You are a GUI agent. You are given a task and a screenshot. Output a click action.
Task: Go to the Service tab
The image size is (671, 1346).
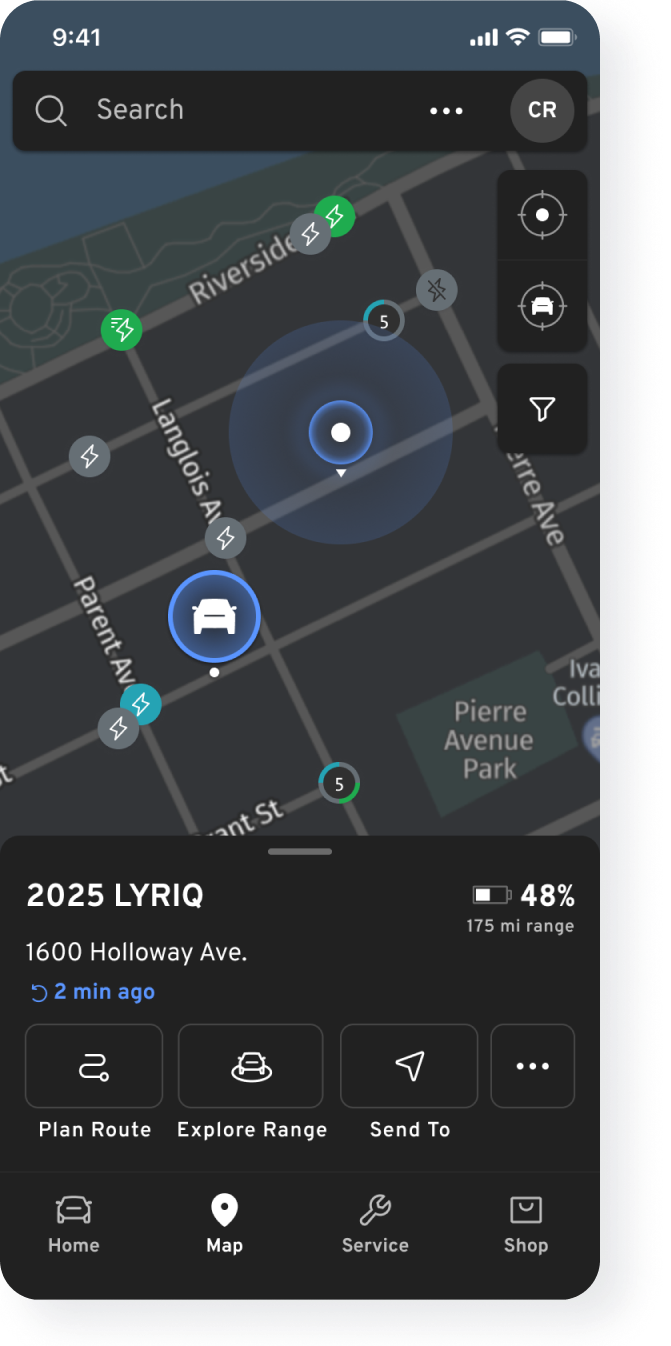[375, 1223]
